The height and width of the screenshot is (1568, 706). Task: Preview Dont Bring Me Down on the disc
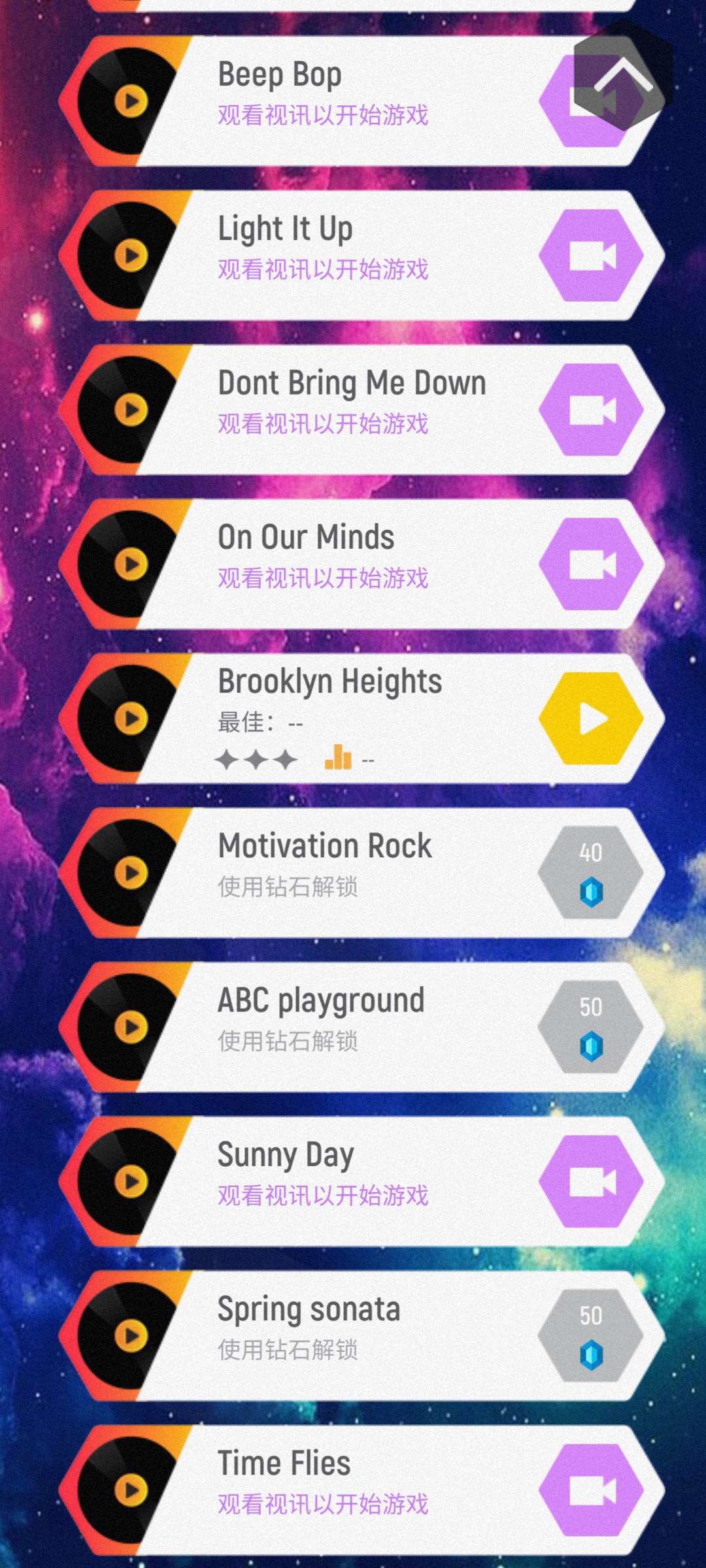(x=131, y=410)
